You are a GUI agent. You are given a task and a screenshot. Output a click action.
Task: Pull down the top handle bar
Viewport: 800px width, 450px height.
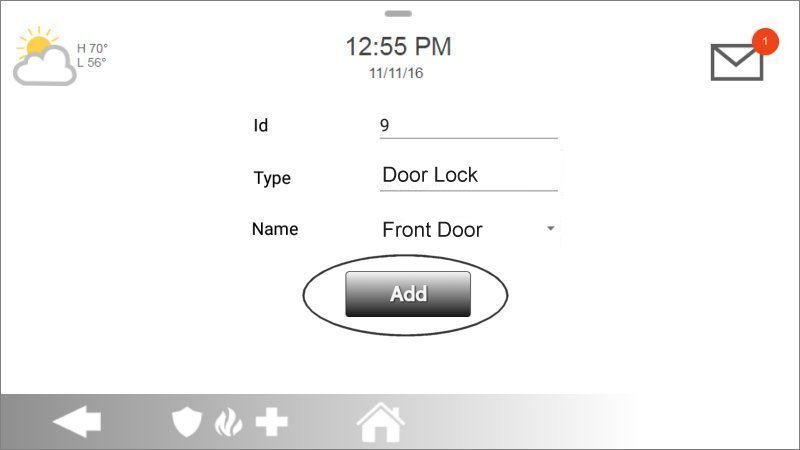[398, 13]
